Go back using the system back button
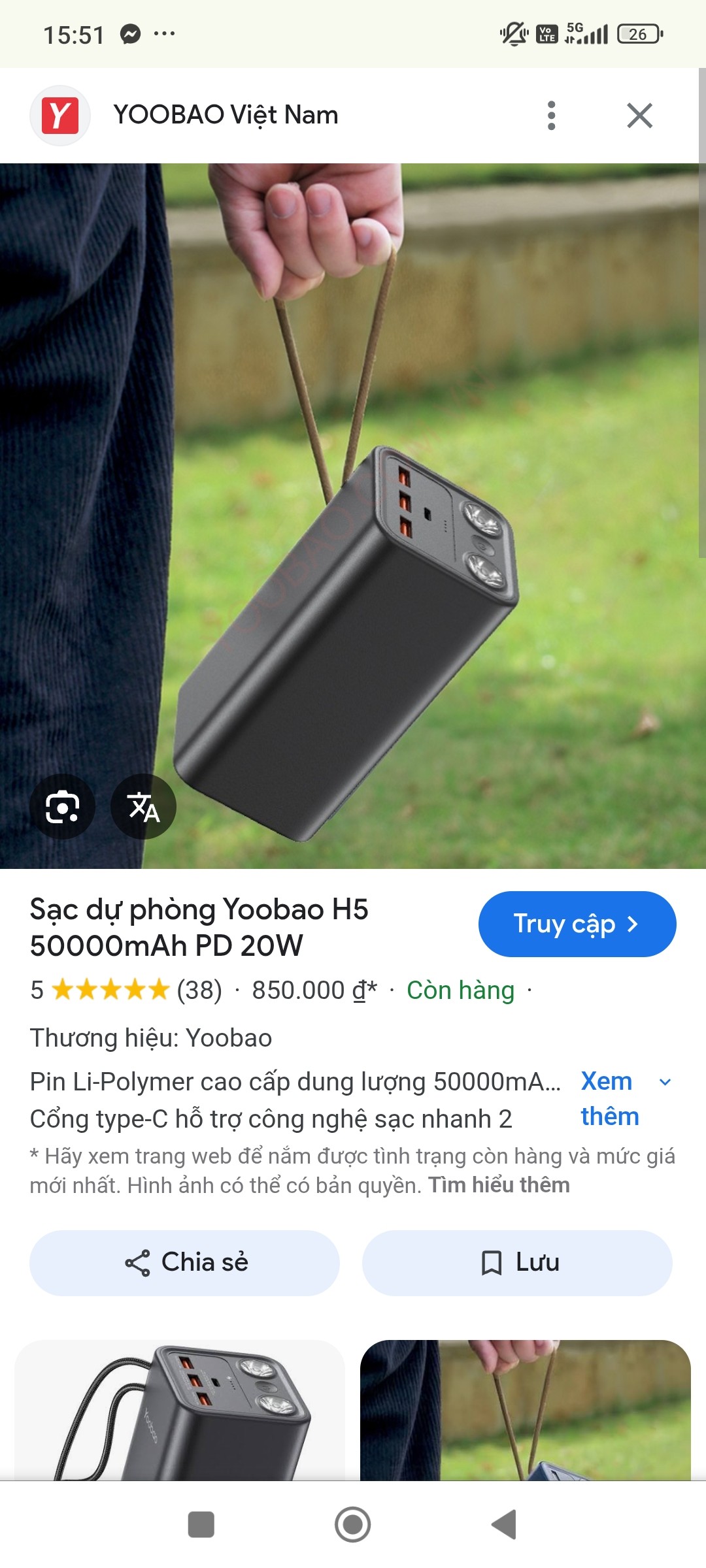706x1568 pixels. click(504, 1524)
